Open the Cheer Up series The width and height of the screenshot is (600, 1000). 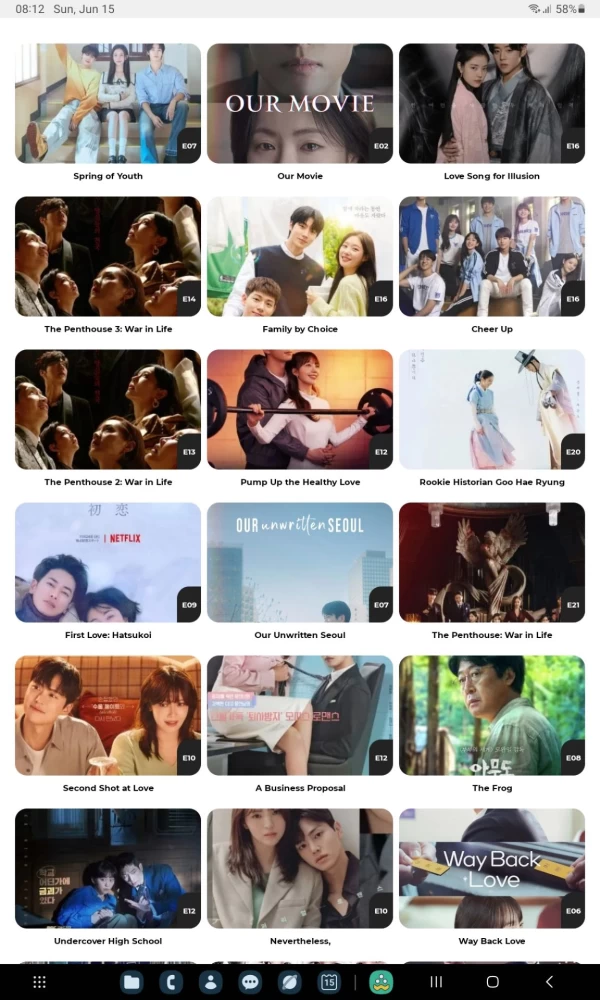pos(492,256)
